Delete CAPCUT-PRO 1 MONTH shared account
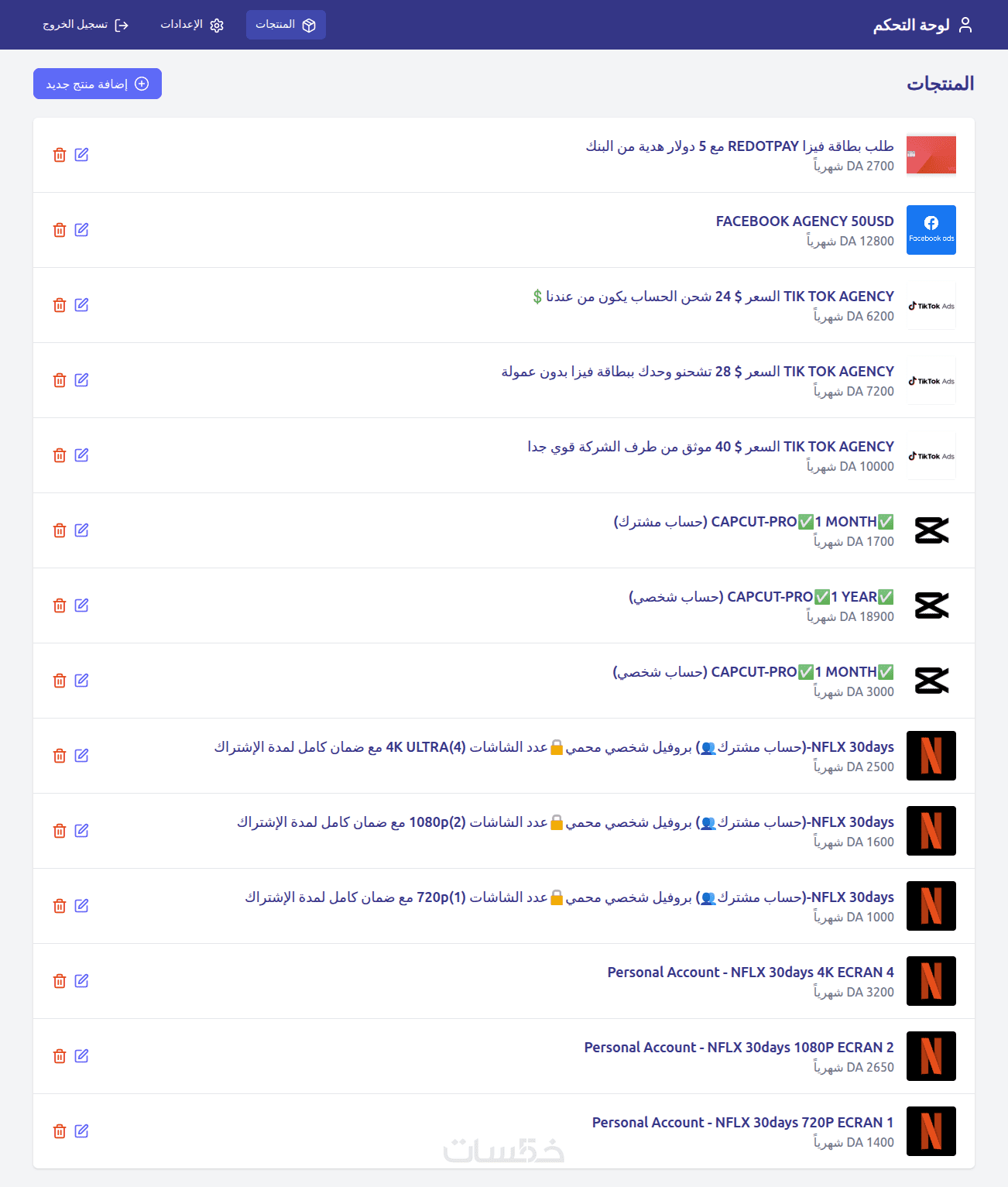This screenshot has width=1008, height=1187. point(60,530)
